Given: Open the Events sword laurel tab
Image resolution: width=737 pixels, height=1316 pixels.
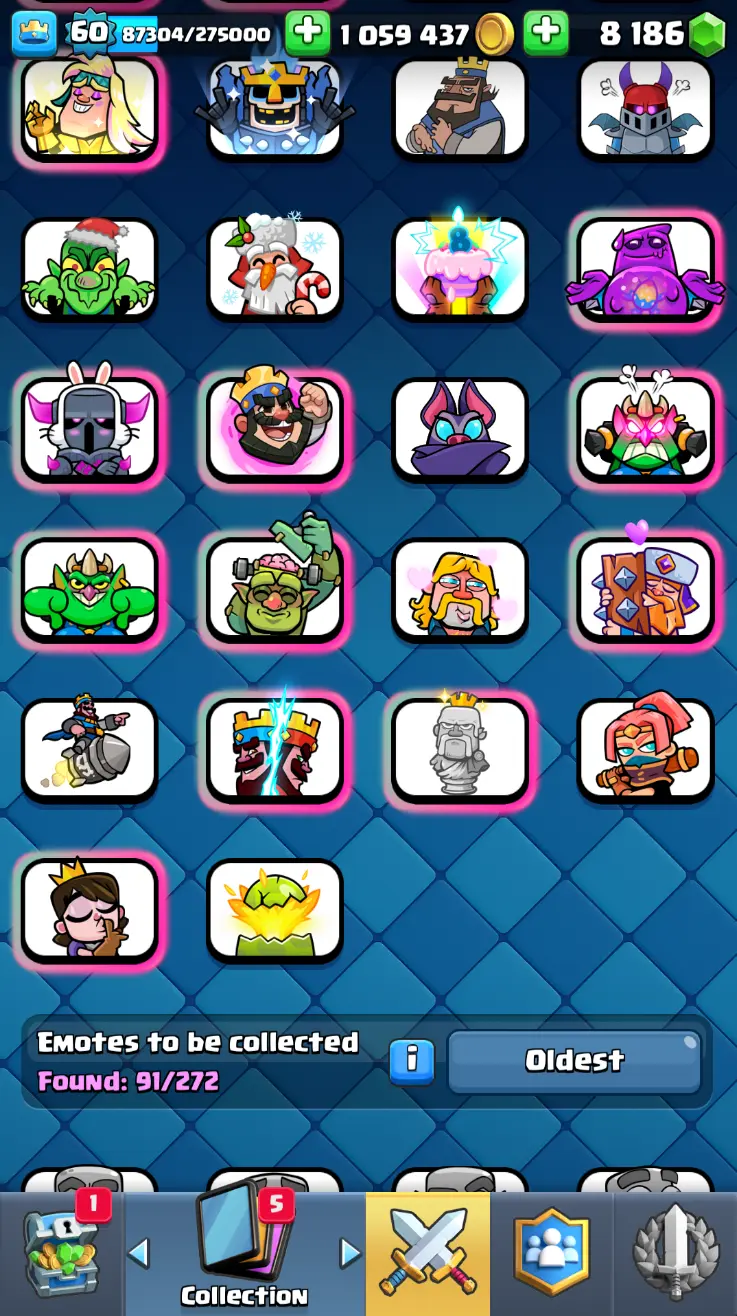Looking at the screenshot, I should (676, 1255).
